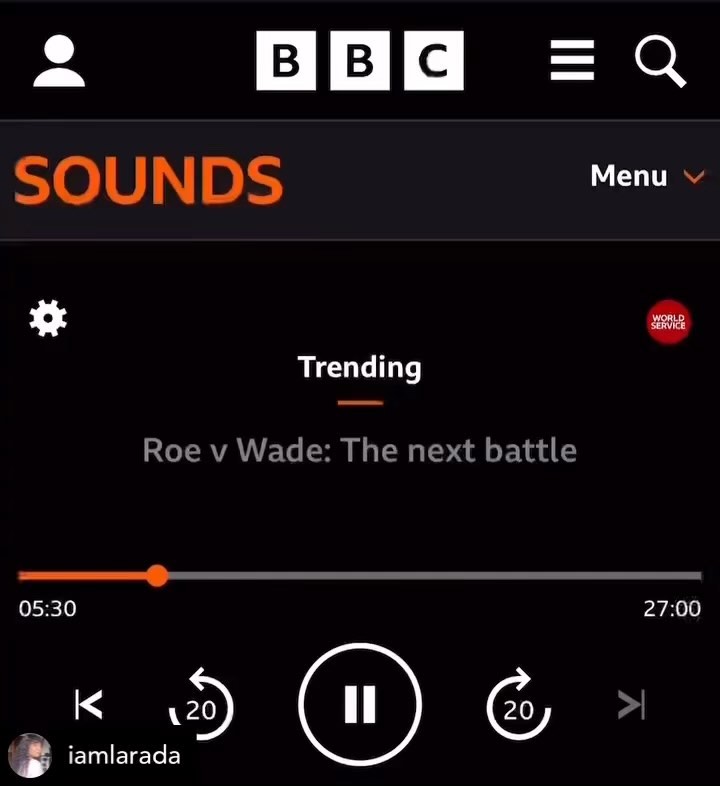Open the account profile icon

coord(59,61)
